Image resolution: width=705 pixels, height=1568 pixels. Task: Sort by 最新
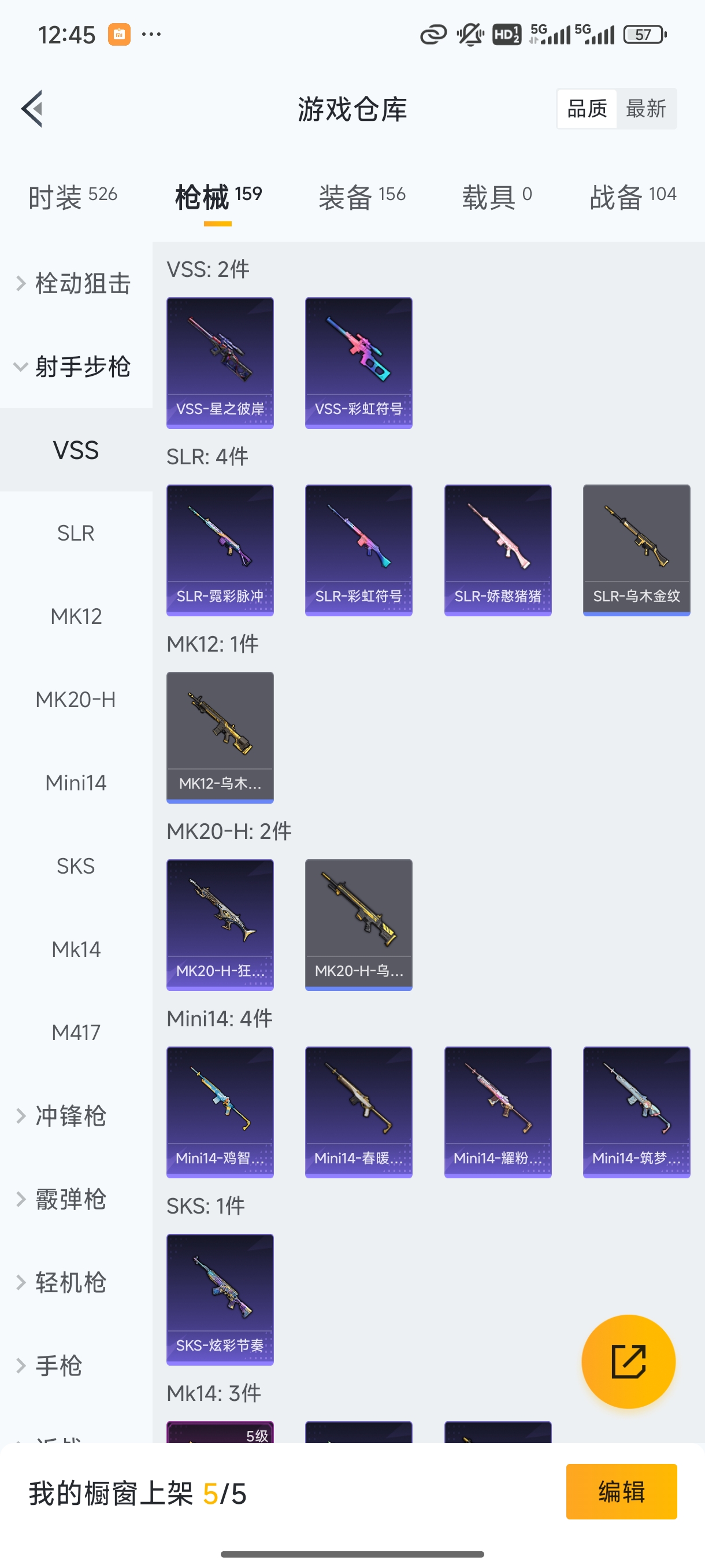(645, 109)
